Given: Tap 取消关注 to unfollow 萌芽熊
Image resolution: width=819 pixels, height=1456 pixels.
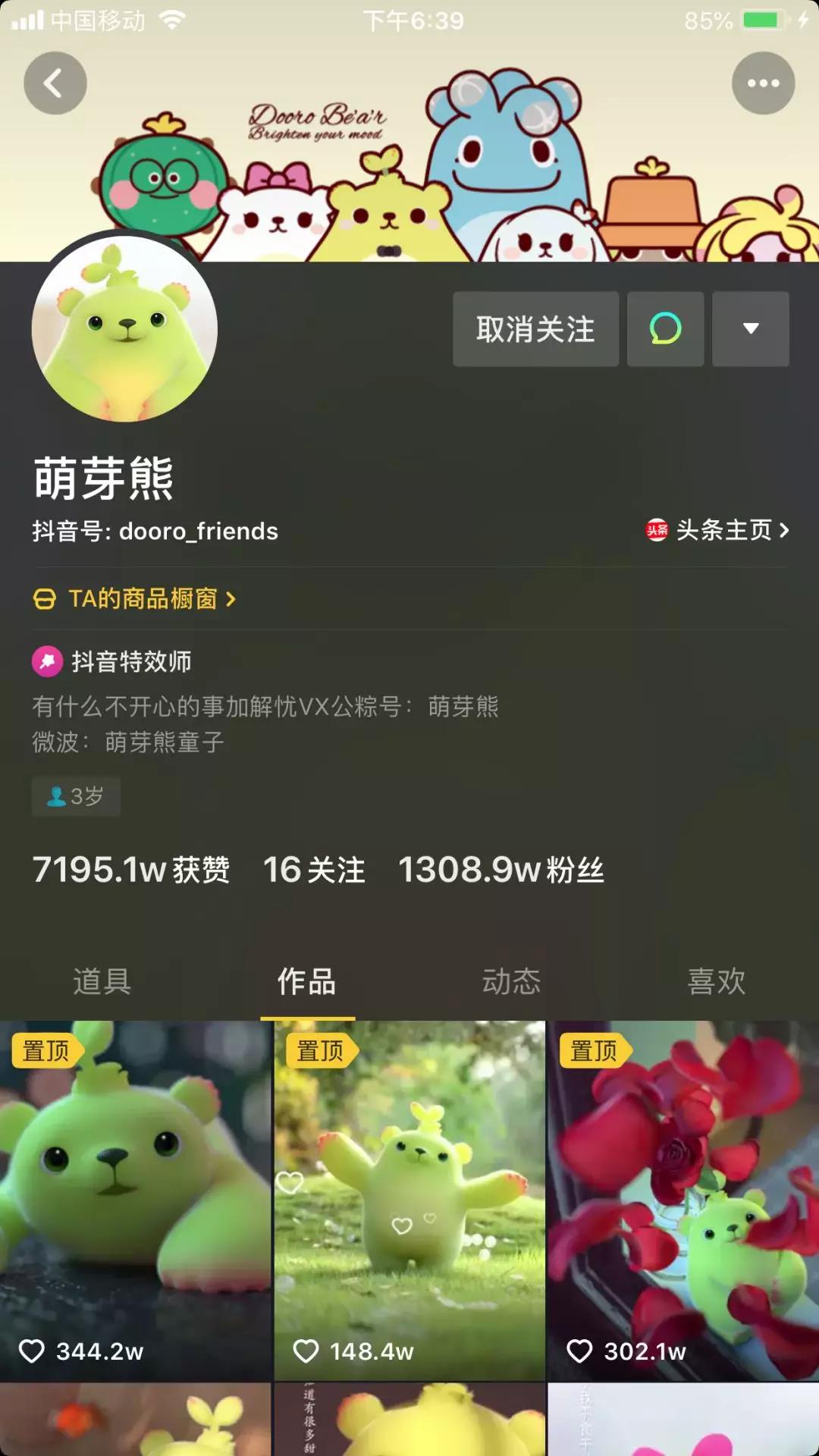Looking at the screenshot, I should (535, 329).
